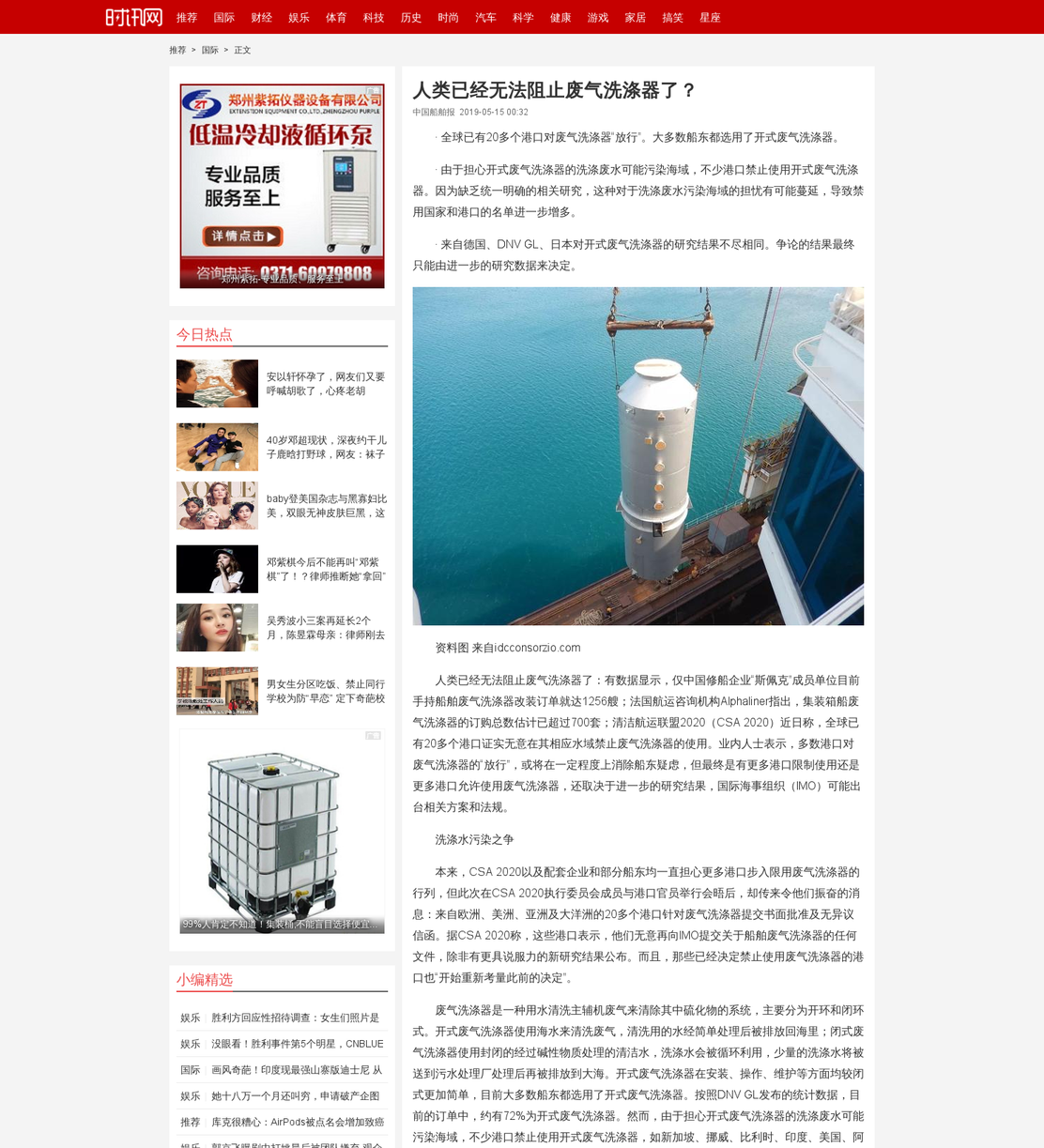Switch to the 科技 section
Image resolution: width=1044 pixels, height=1148 pixels.
pyautogui.click(x=374, y=18)
